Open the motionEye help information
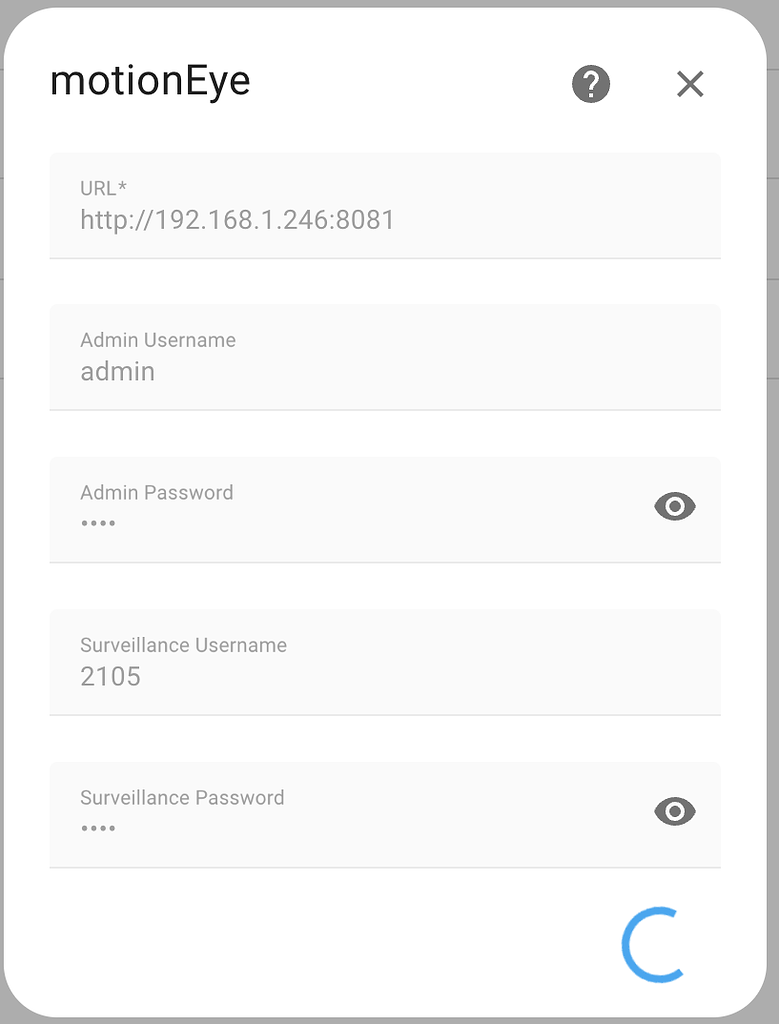The width and height of the screenshot is (779, 1024). coord(590,84)
